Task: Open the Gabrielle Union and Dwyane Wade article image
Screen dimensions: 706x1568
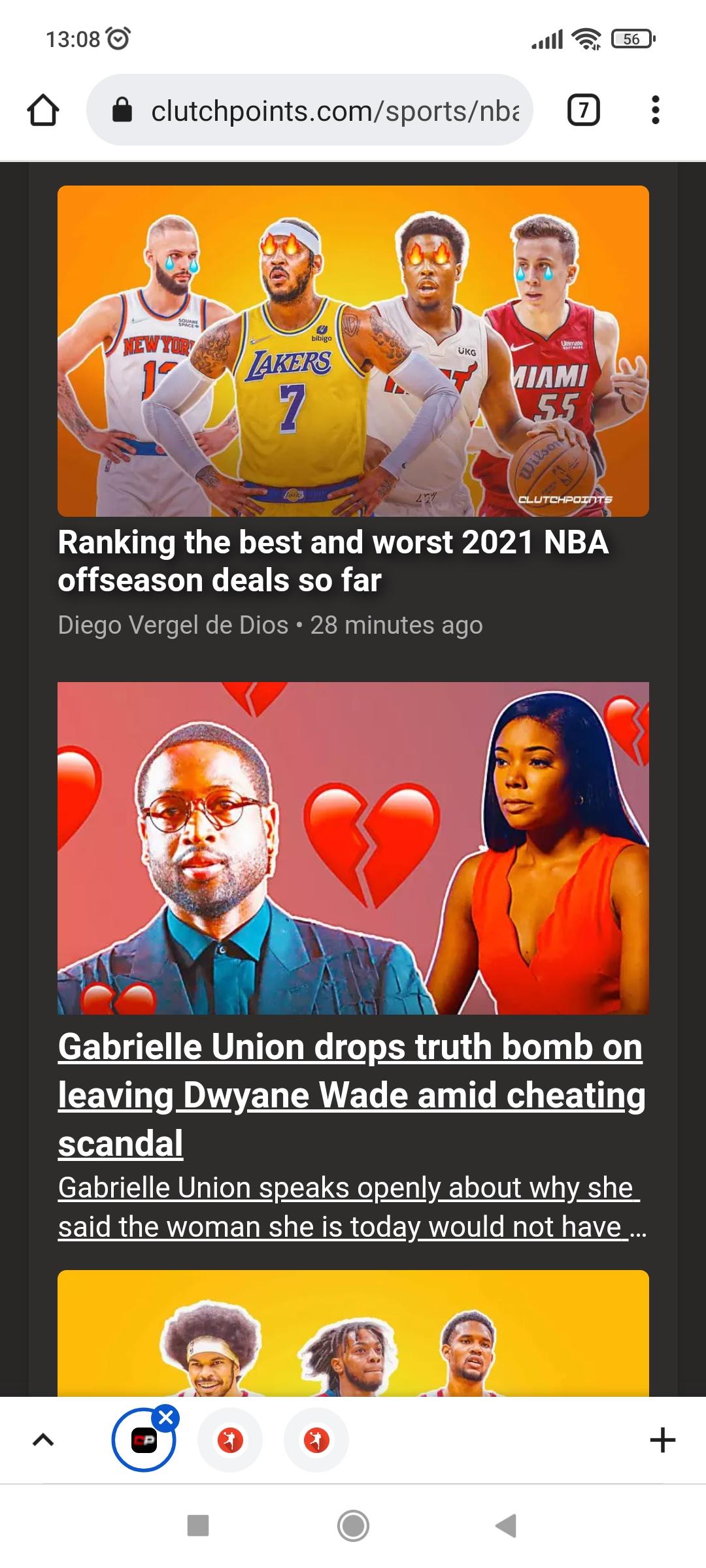Action: tap(353, 848)
